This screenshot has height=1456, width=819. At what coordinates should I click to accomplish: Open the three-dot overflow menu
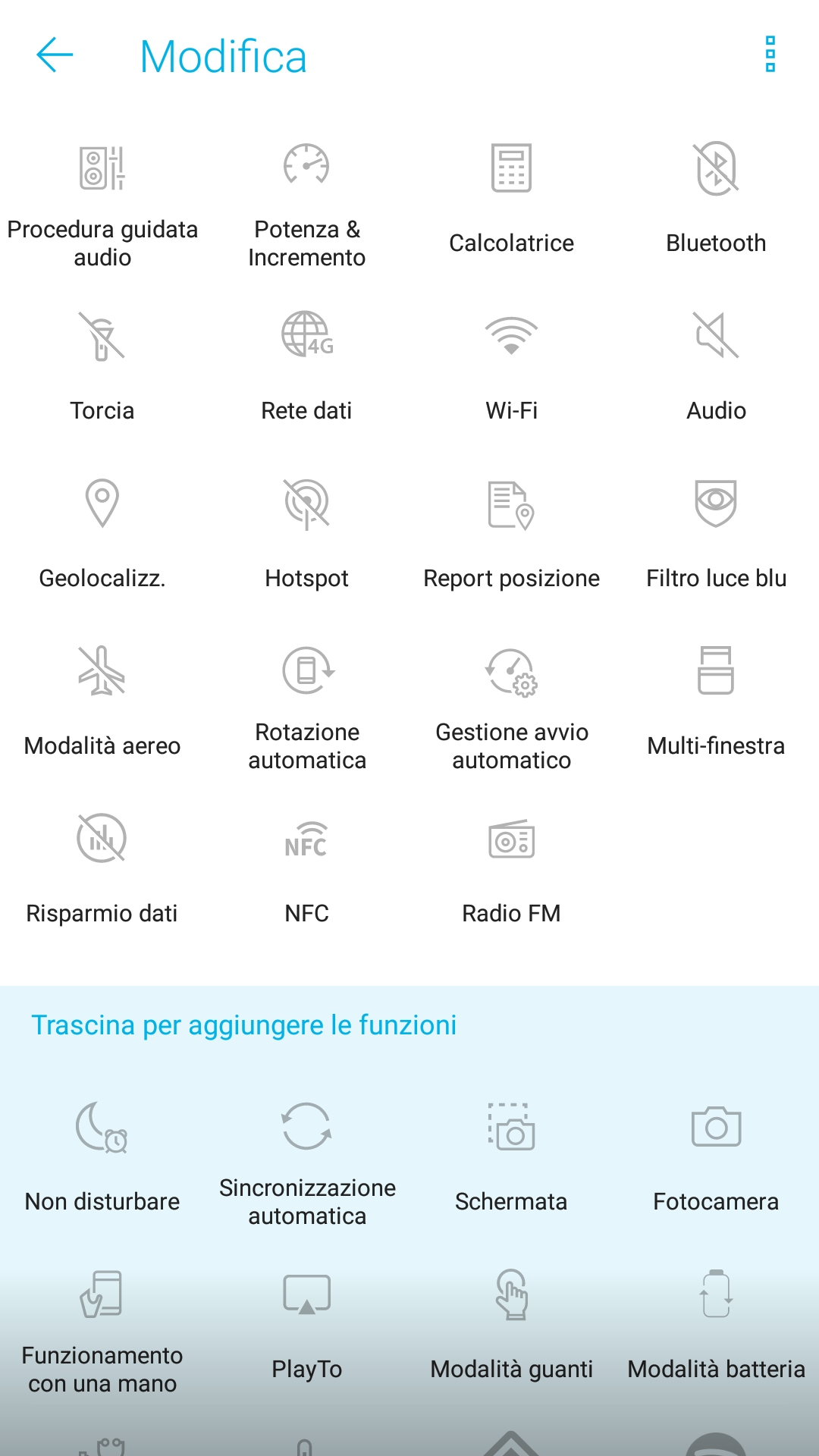770,55
